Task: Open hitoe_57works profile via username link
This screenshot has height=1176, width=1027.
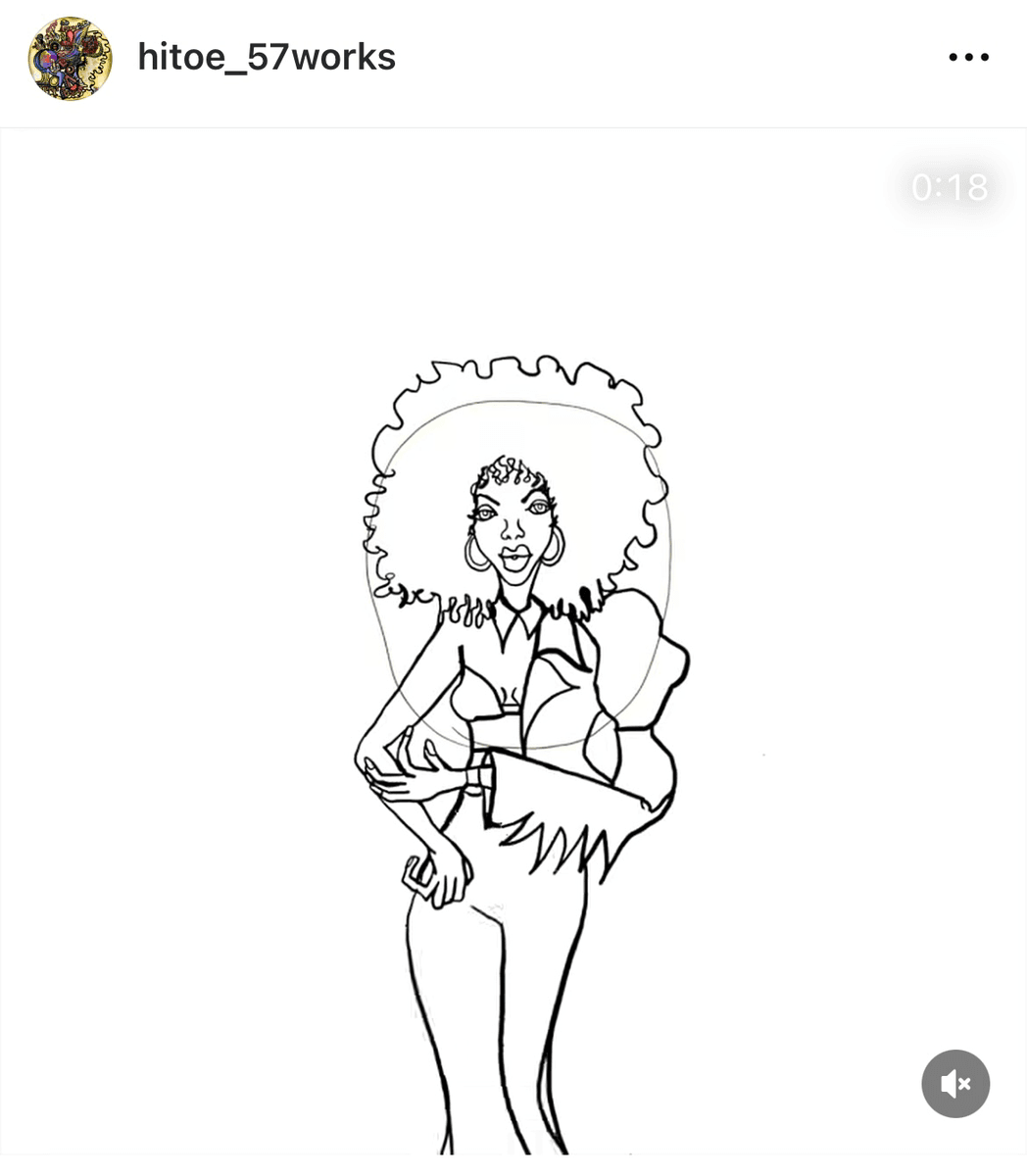Action: [x=266, y=56]
